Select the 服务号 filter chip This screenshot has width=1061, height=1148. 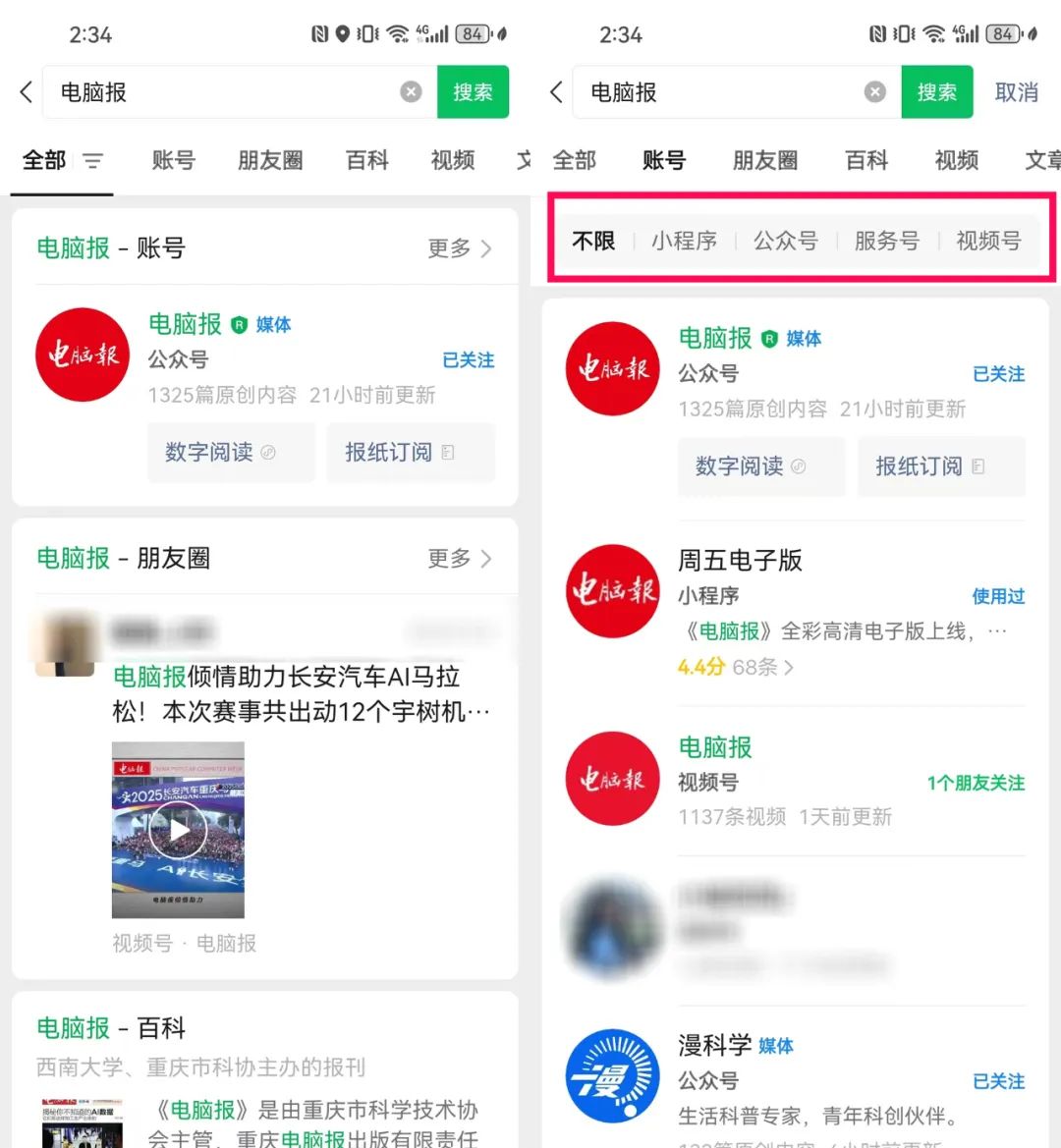pos(886,241)
